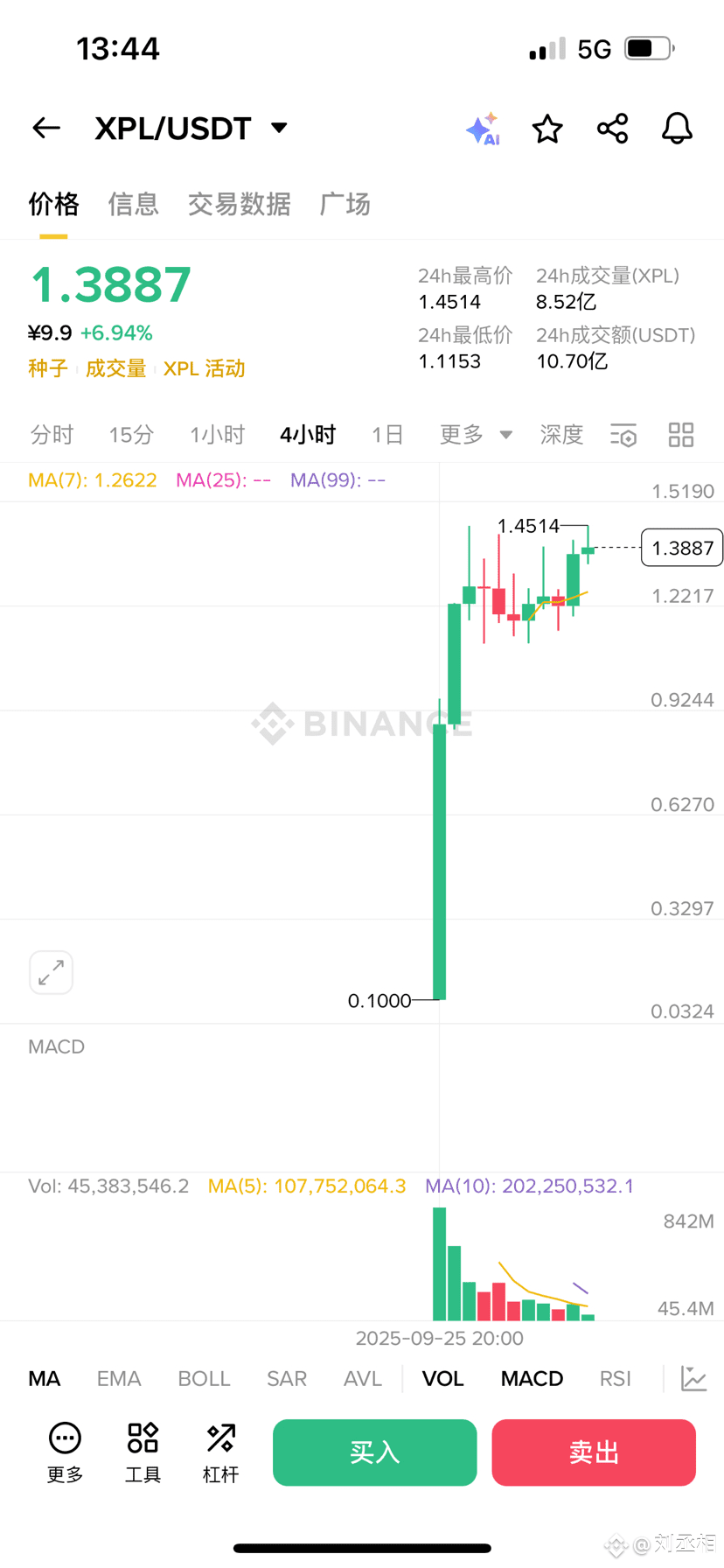This screenshot has height=1568, width=724.
Task: Tap the 卖出 sell button
Action: (x=594, y=1452)
